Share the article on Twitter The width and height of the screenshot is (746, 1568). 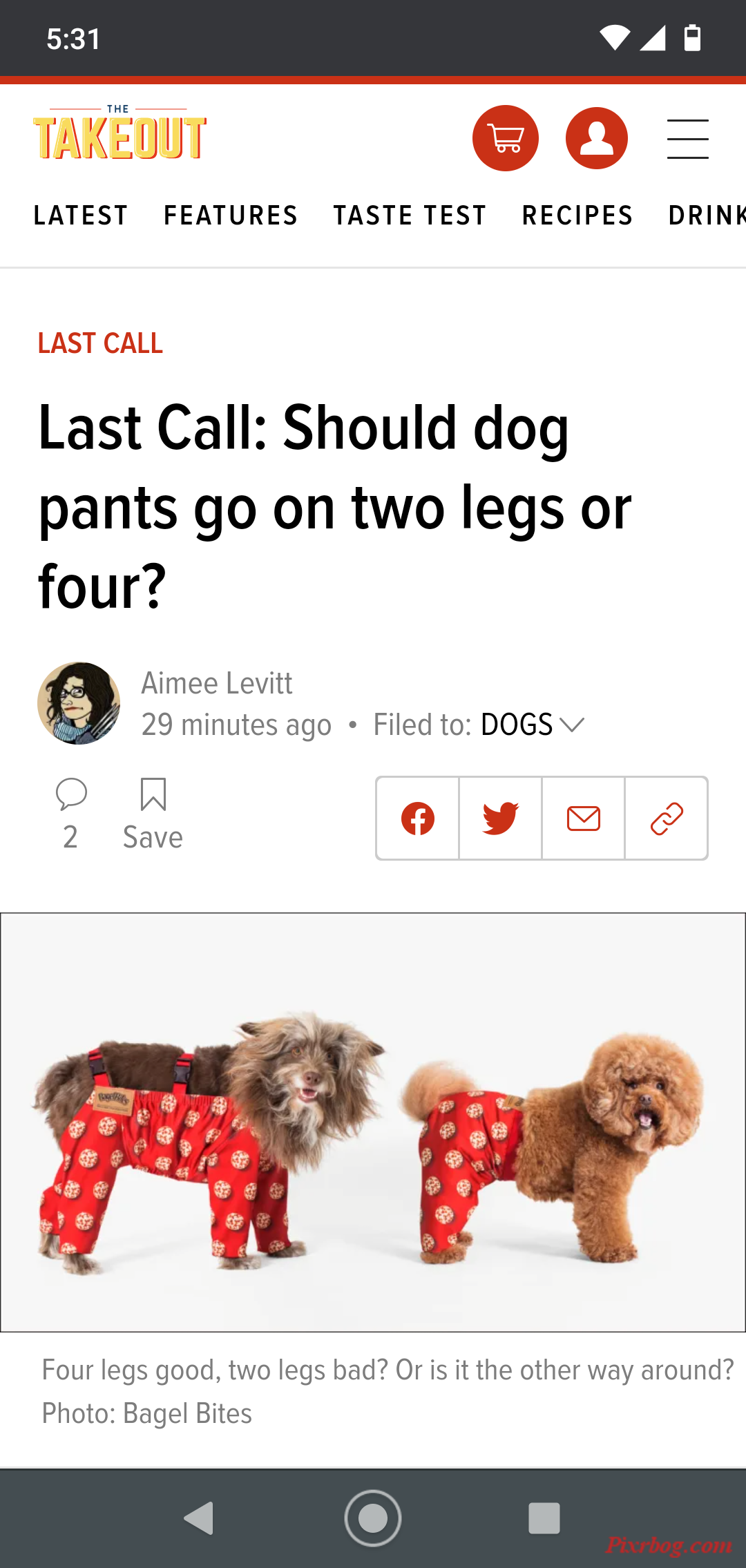pyautogui.click(x=501, y=819)
